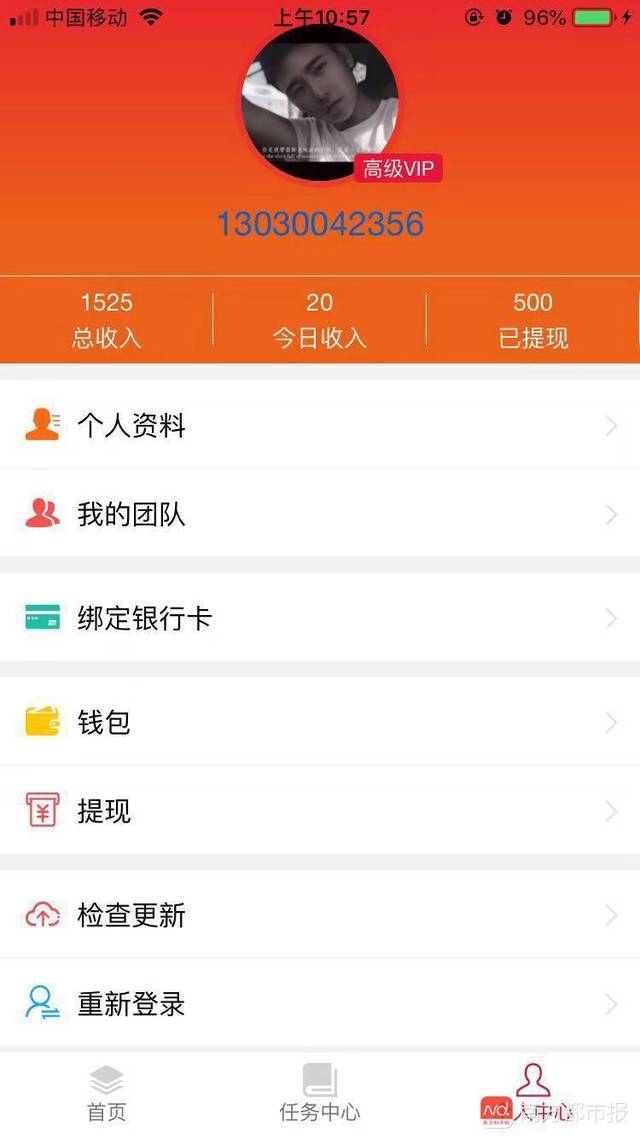The image size is (640, 1138).
Task: Tap 检查更新 to check for updates
Action: [x=320, y=914]
